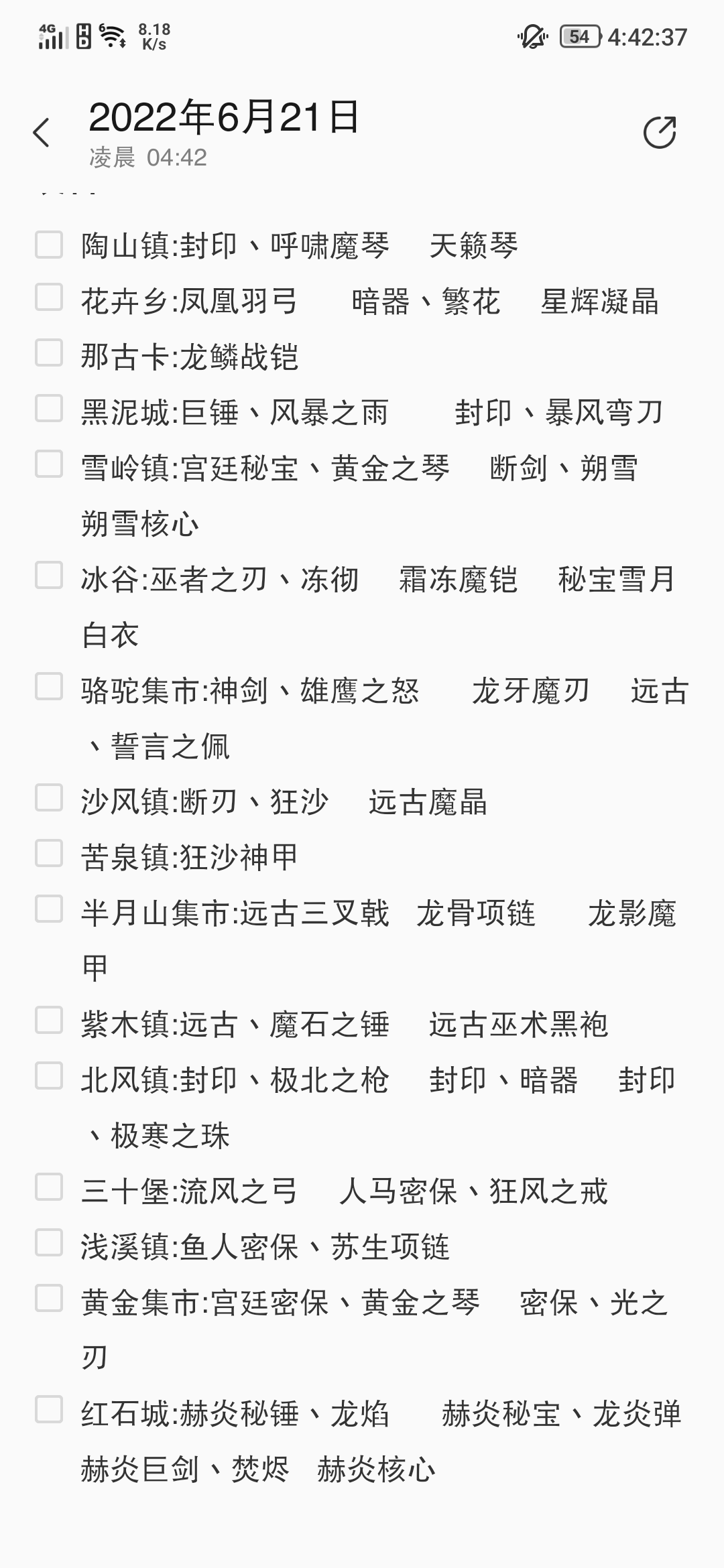The height and width of the screenshot is (1568, 724).
Task: Mark 沙风镇 as completed
Action: click(x=49, y=797)
